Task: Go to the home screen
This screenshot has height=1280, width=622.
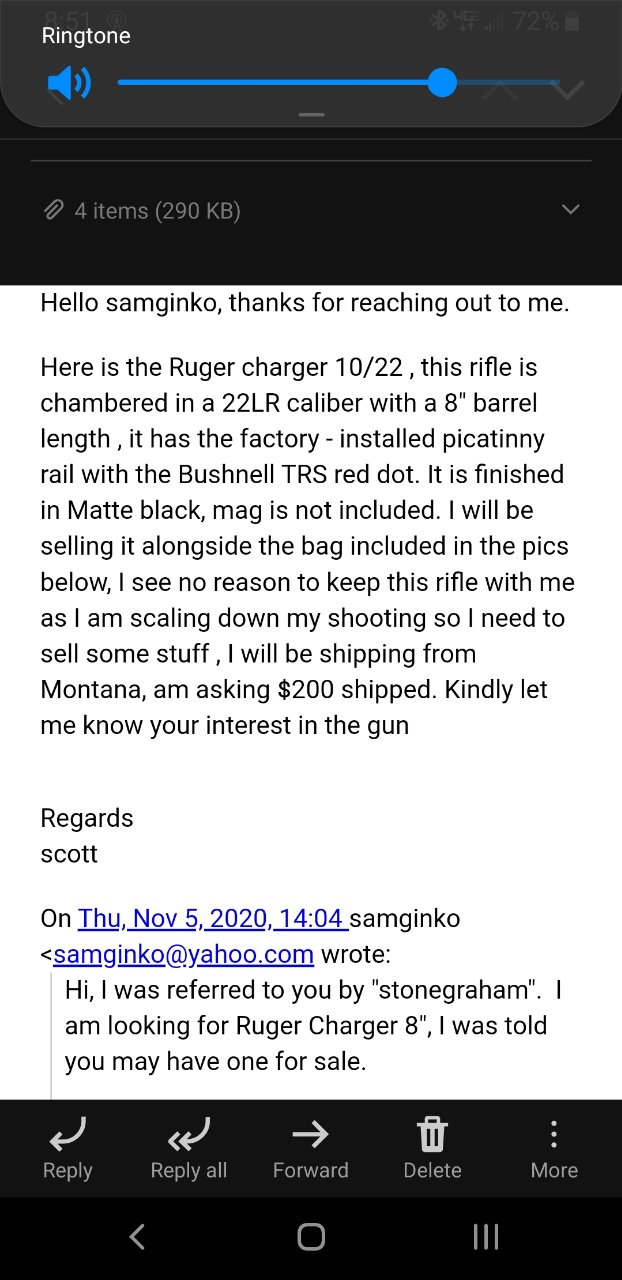Action: pyautogui.click(x=311, y=1238)
